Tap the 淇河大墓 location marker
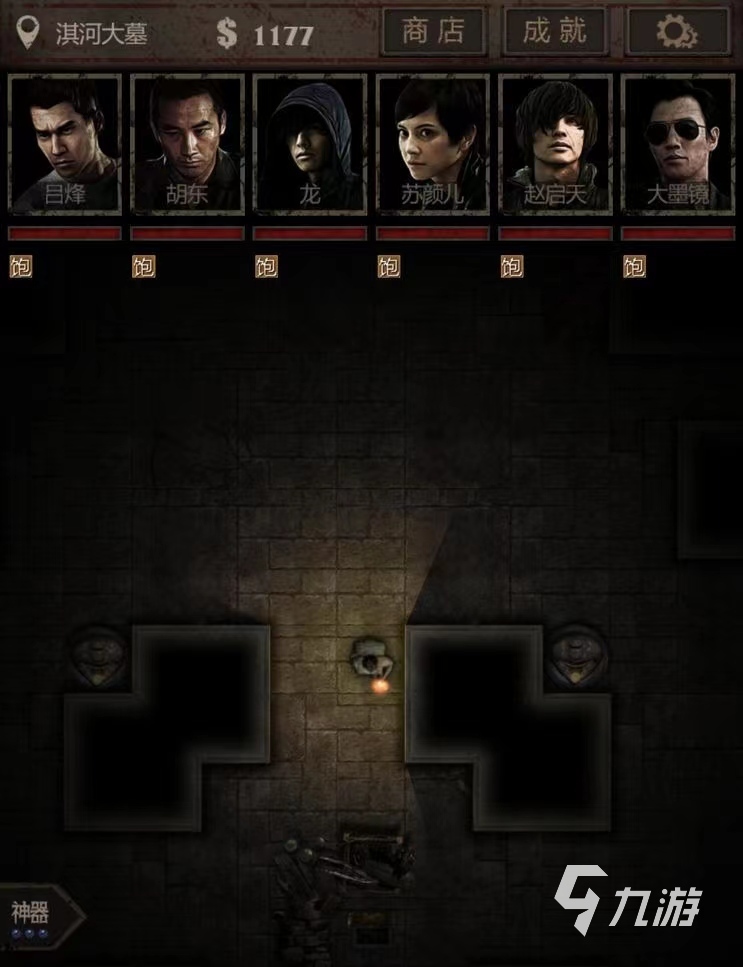This screenshot has width=743, height=967. (x=30, y=34)
